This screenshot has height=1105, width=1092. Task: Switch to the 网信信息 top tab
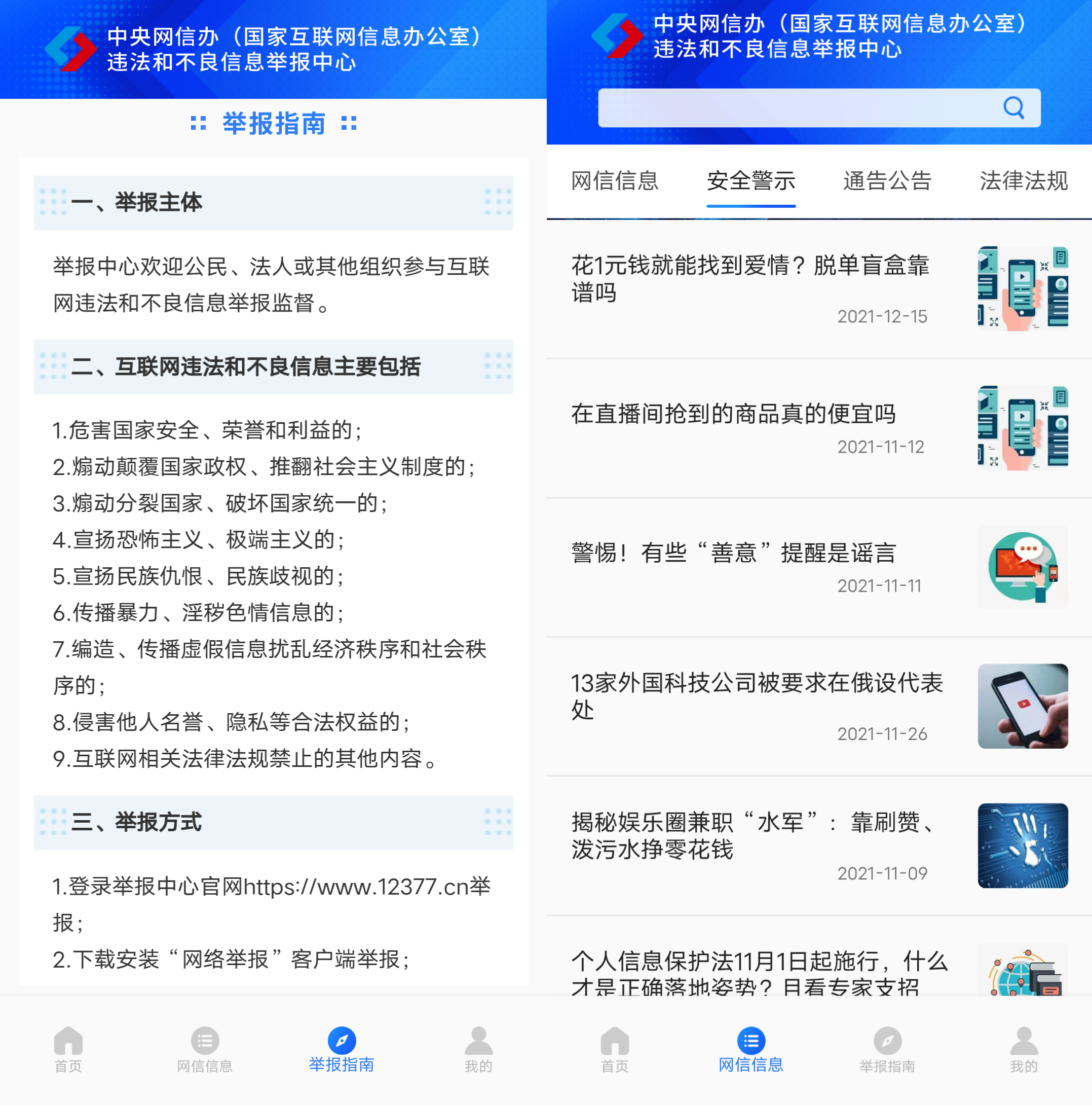615,181
